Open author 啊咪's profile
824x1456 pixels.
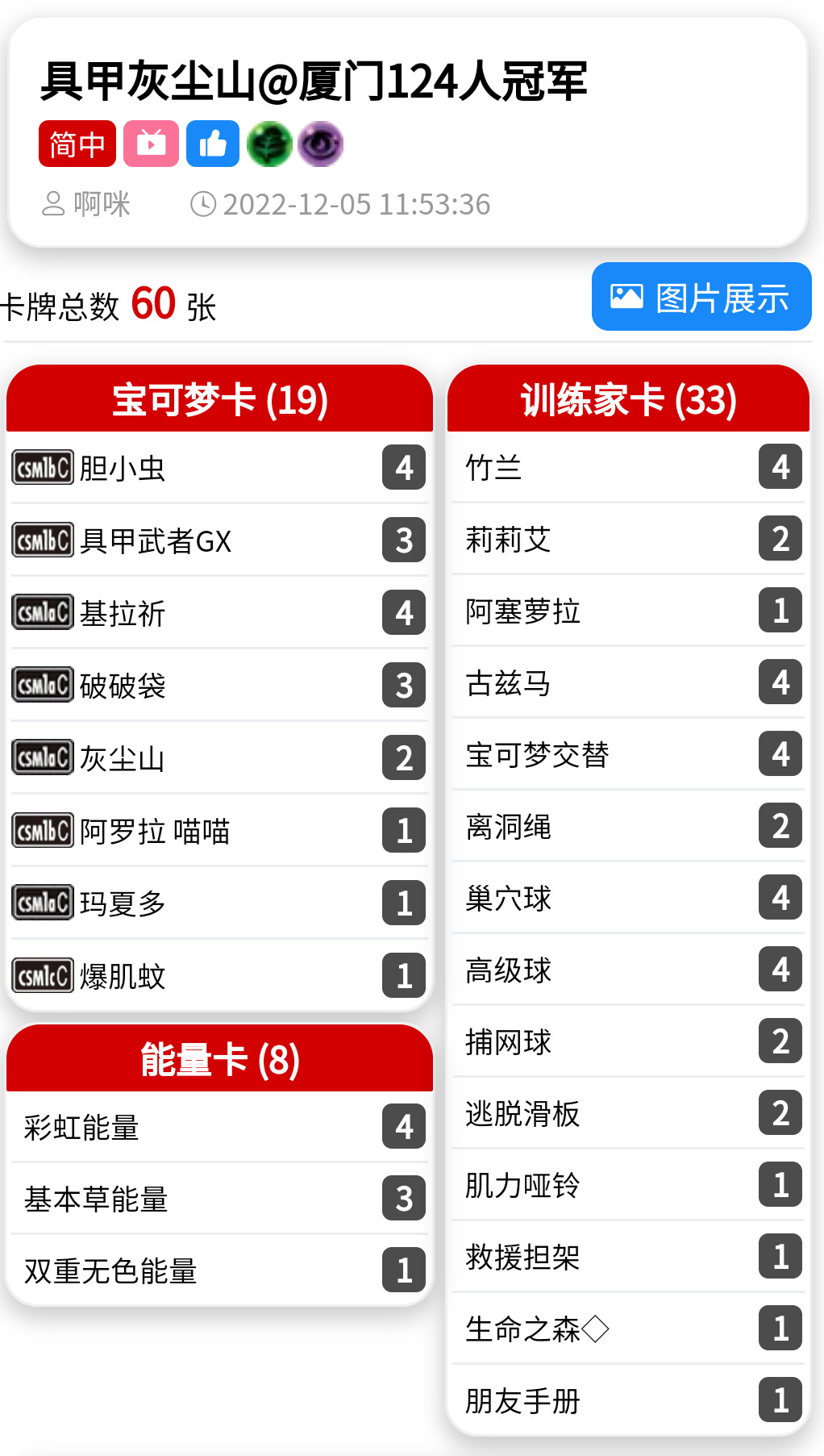pyautogui.click(x=87, y=205)
